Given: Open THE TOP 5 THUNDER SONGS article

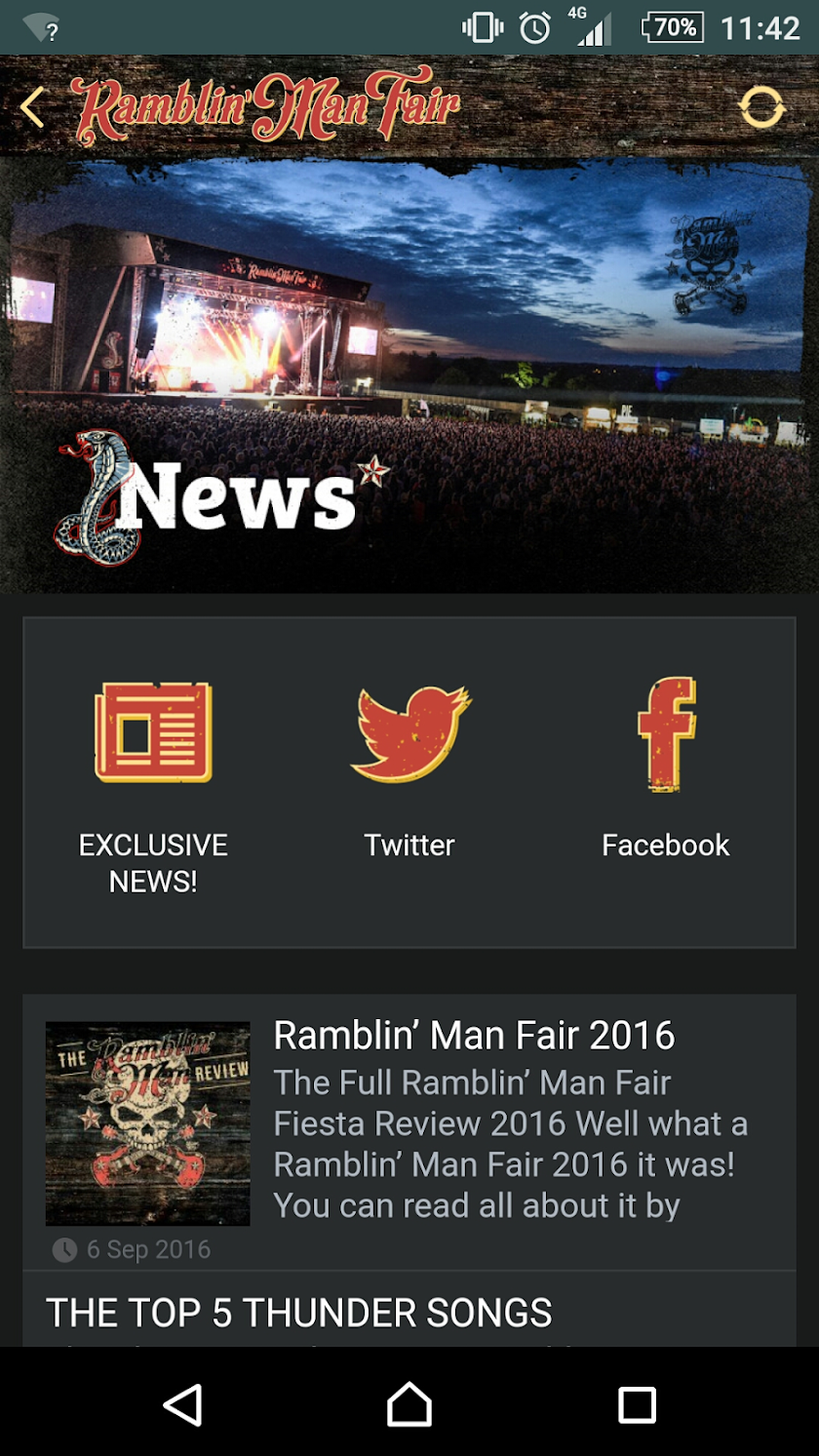Looking at the screenshot, I should 298,1314.
